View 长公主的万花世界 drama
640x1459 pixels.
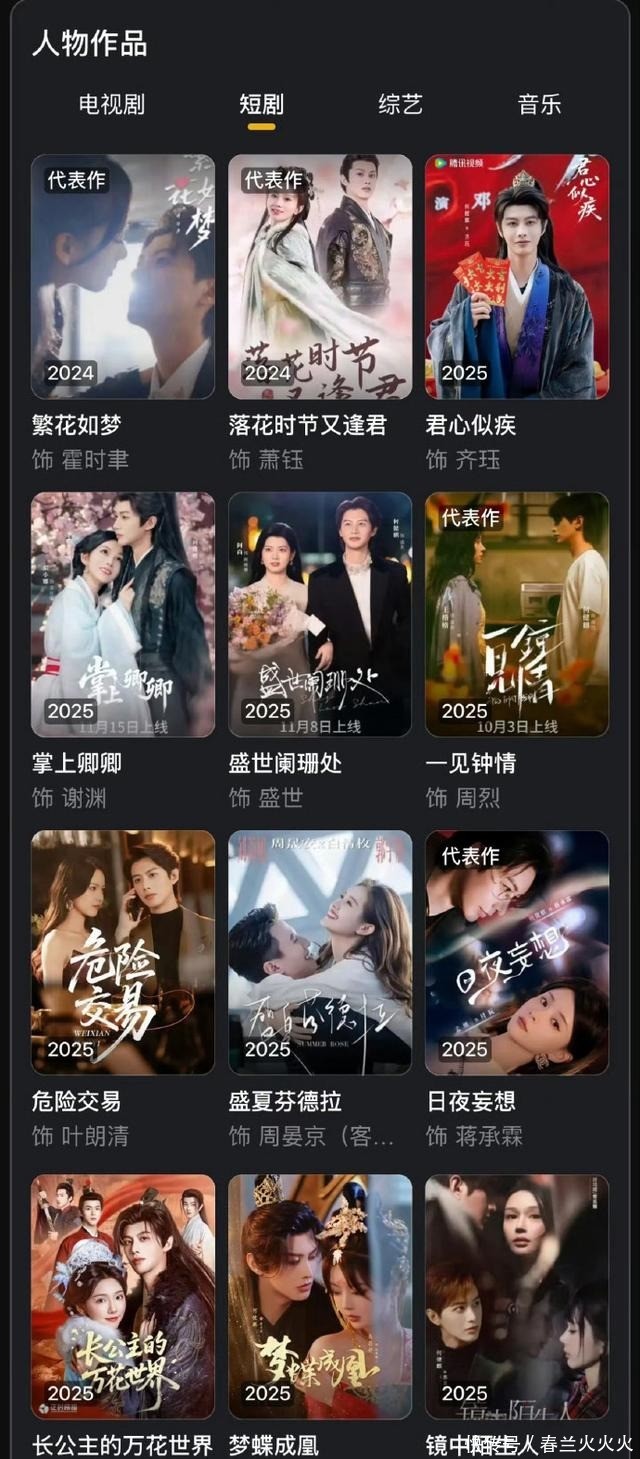(123, 1296)
